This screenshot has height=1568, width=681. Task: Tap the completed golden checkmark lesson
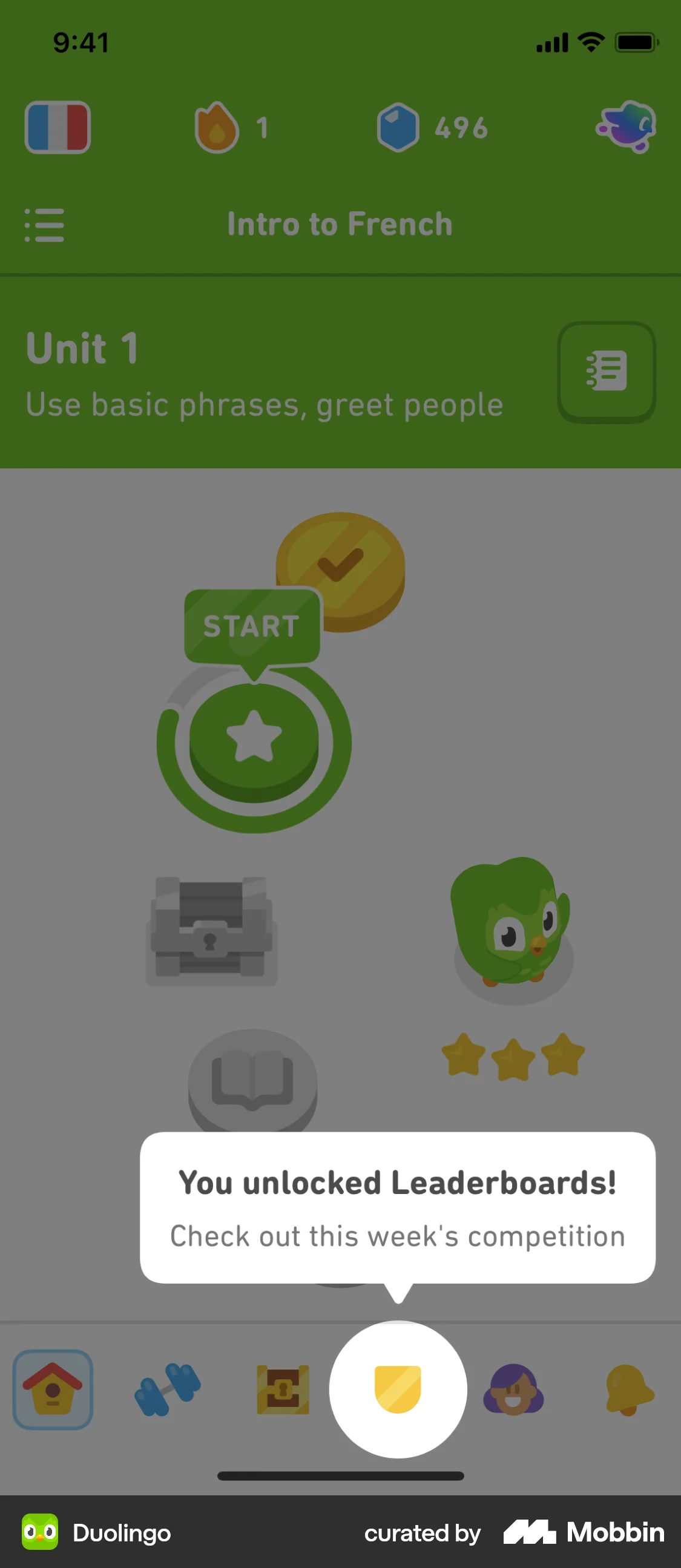click(341, 571)
